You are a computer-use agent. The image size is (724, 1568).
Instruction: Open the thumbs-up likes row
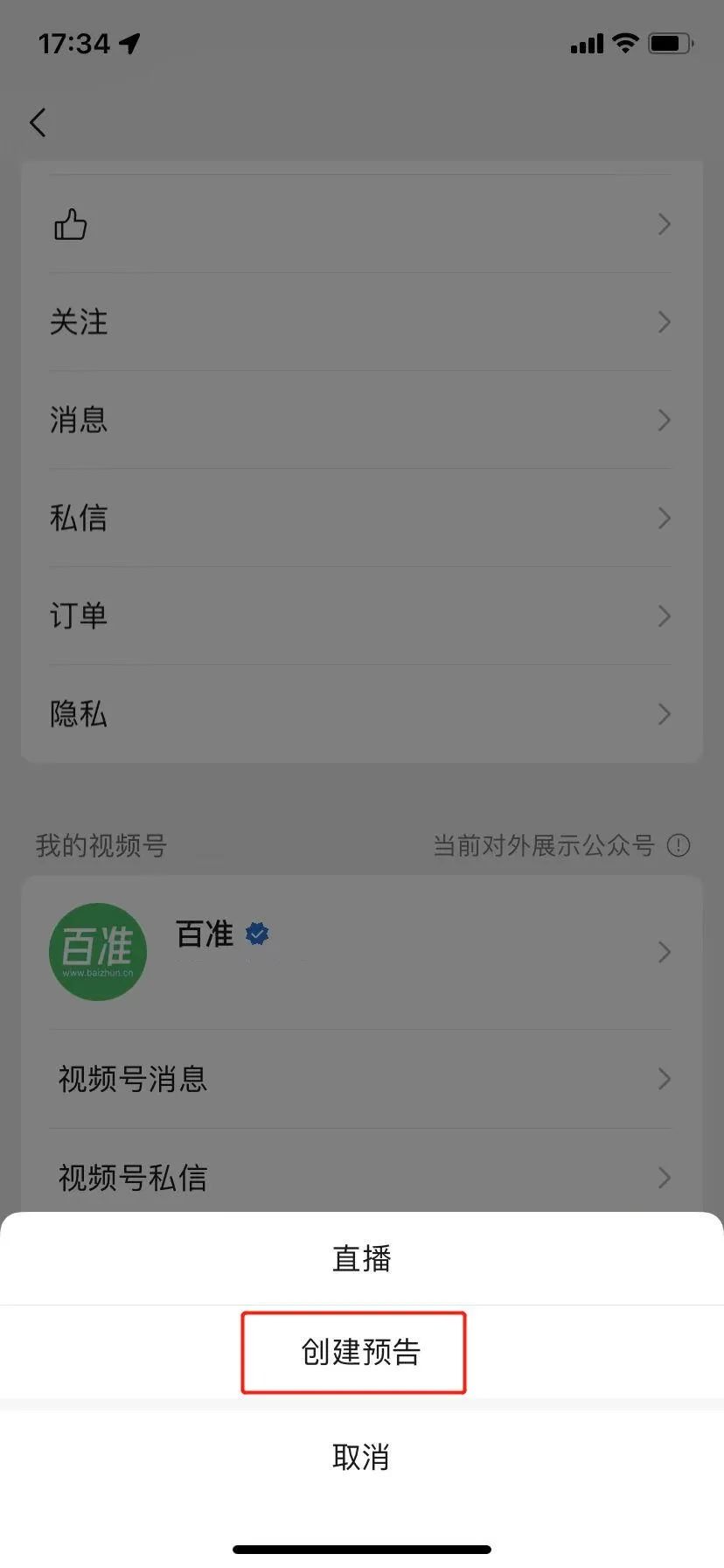tap(362, 224)
